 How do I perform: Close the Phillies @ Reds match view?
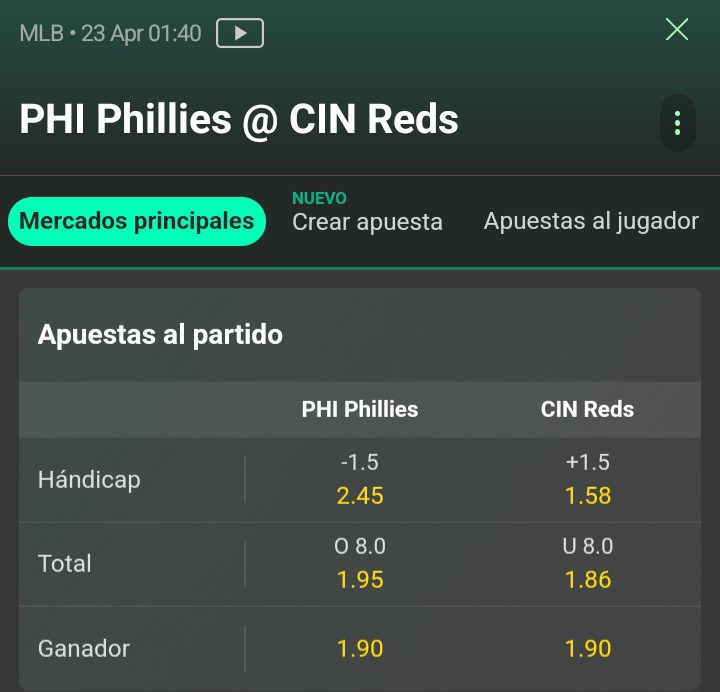coord(677,30)
